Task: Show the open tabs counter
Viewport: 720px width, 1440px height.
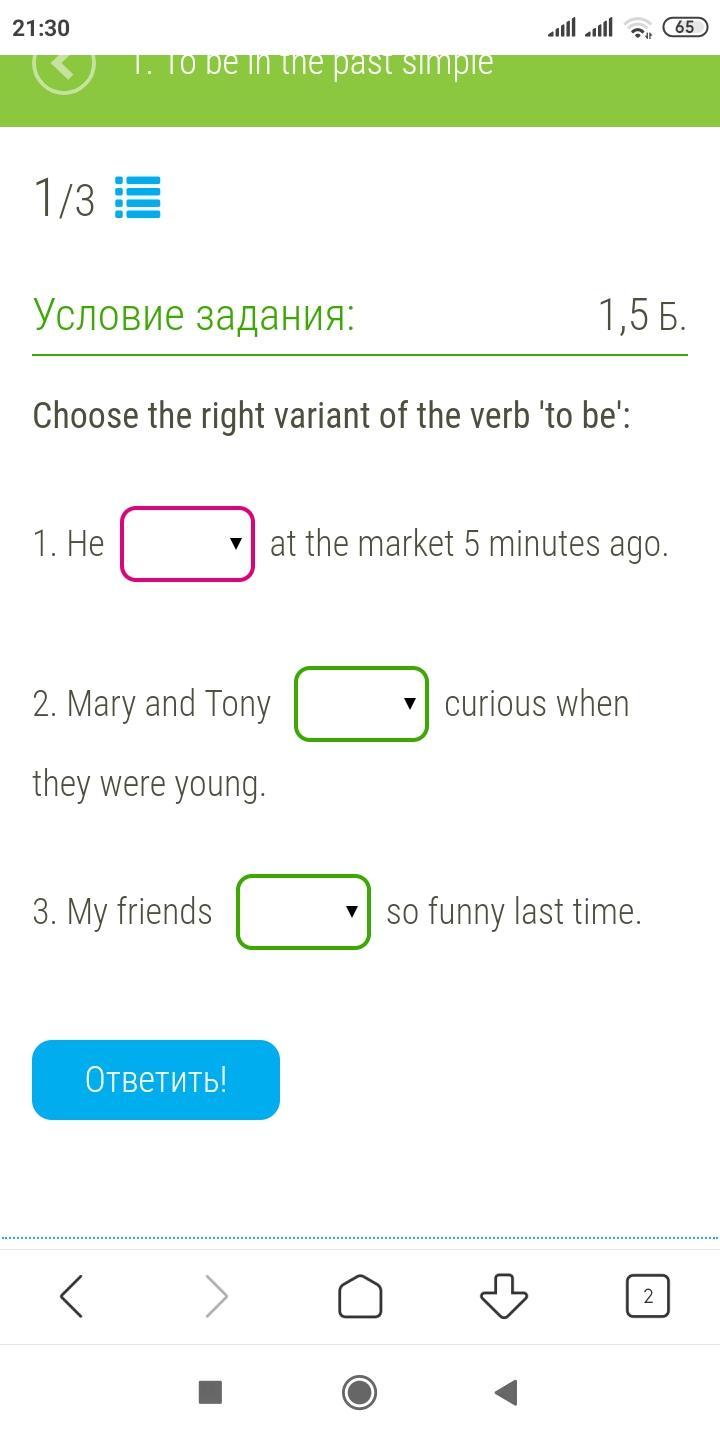Action: [648, 1297]
